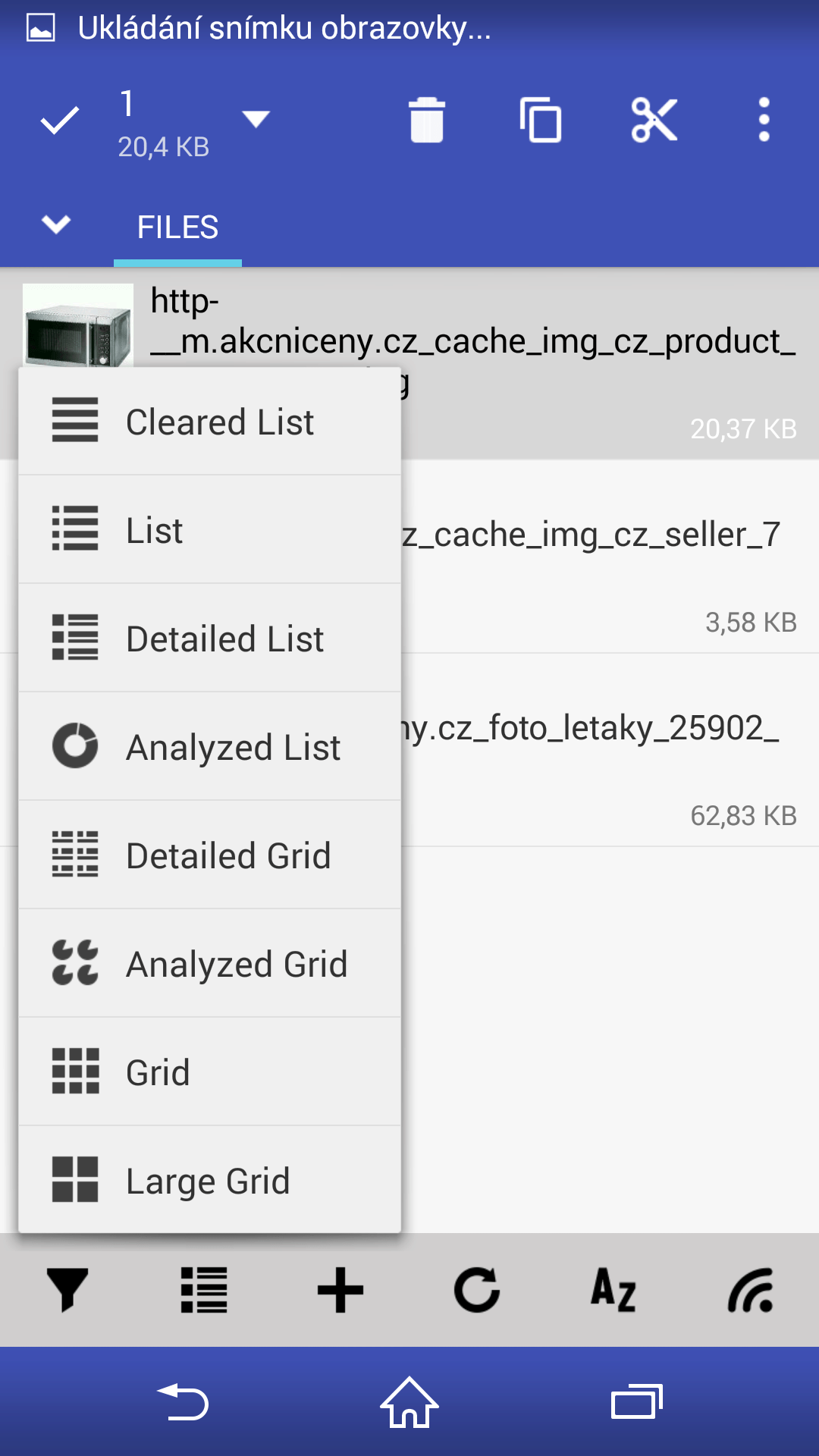Delete the selected file with trash icon
This screenshot has width=819, height=1456.
(x=427, y=120)
